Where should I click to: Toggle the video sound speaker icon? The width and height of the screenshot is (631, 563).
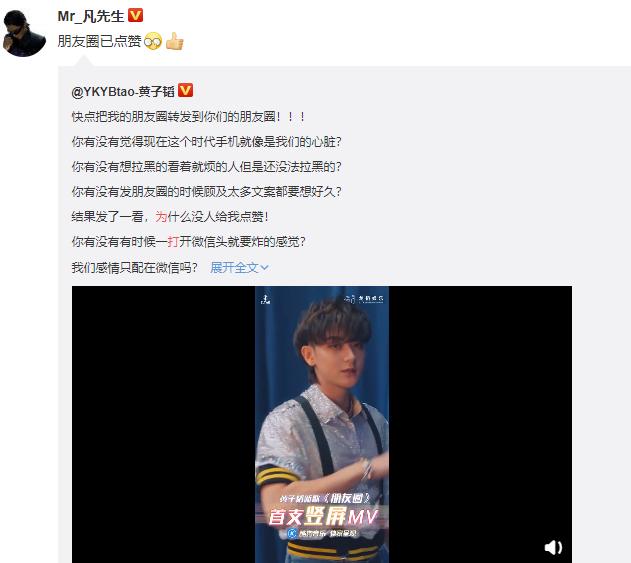(x=552, y=547)
